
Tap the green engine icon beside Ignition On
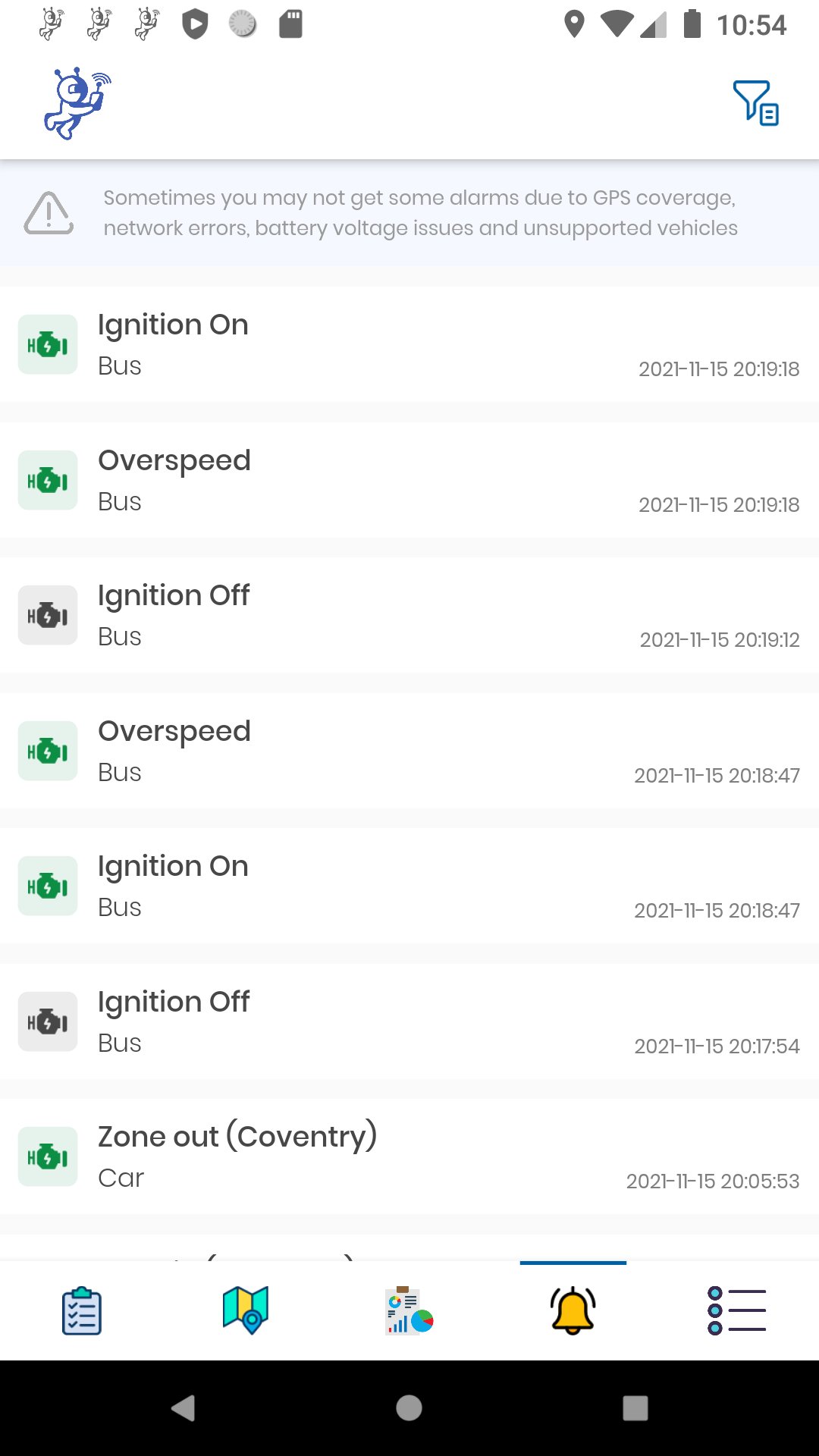[x=47, y=344]
